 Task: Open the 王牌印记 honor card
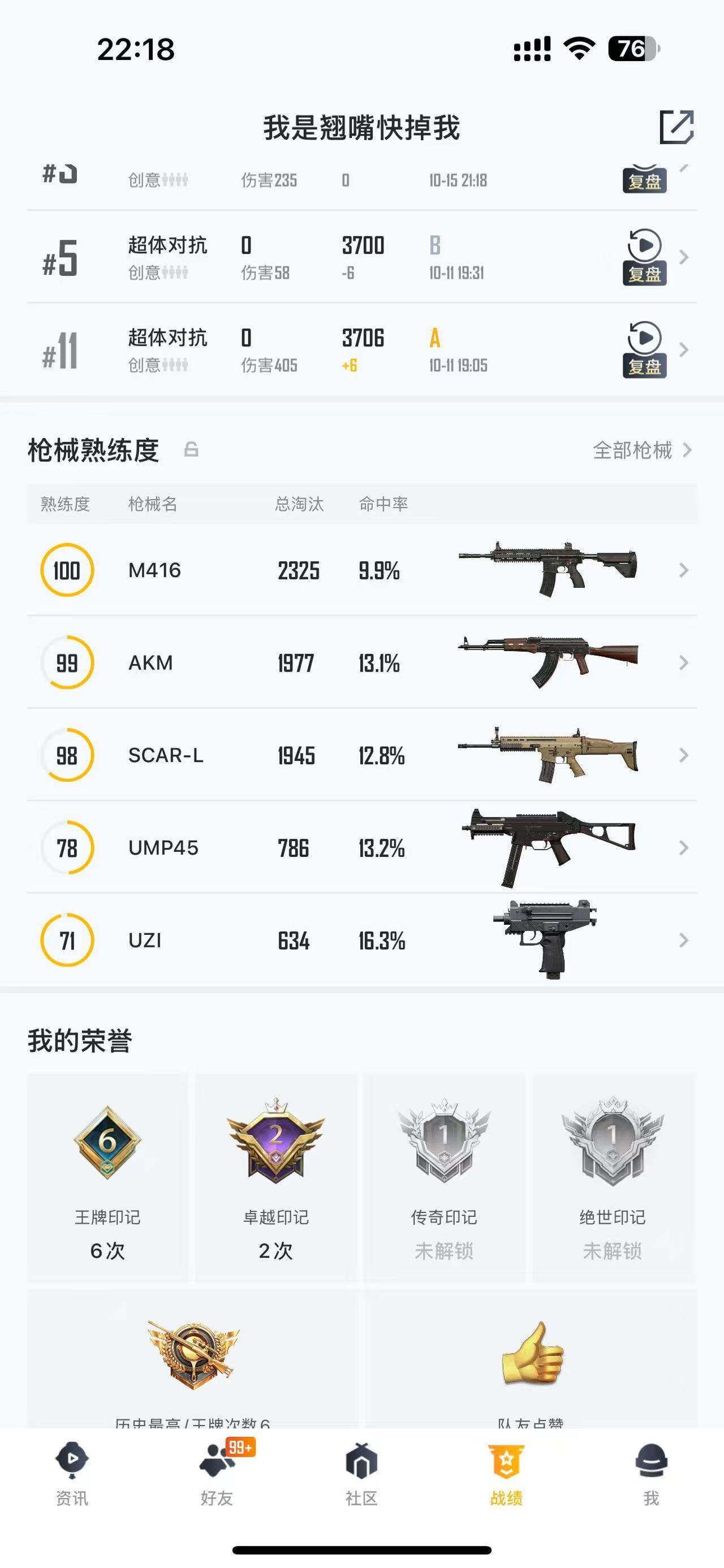click(x=108, y=1178)
